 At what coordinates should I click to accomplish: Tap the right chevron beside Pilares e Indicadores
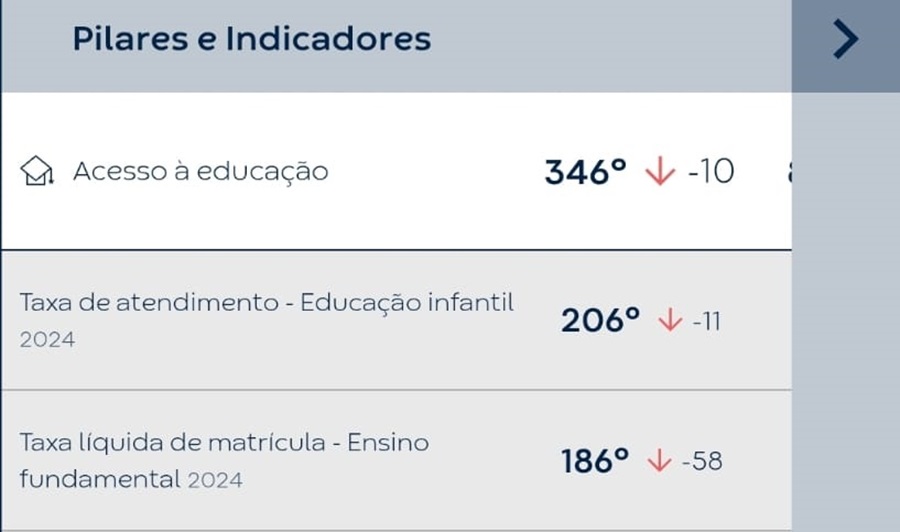click(x=845, y=41)
